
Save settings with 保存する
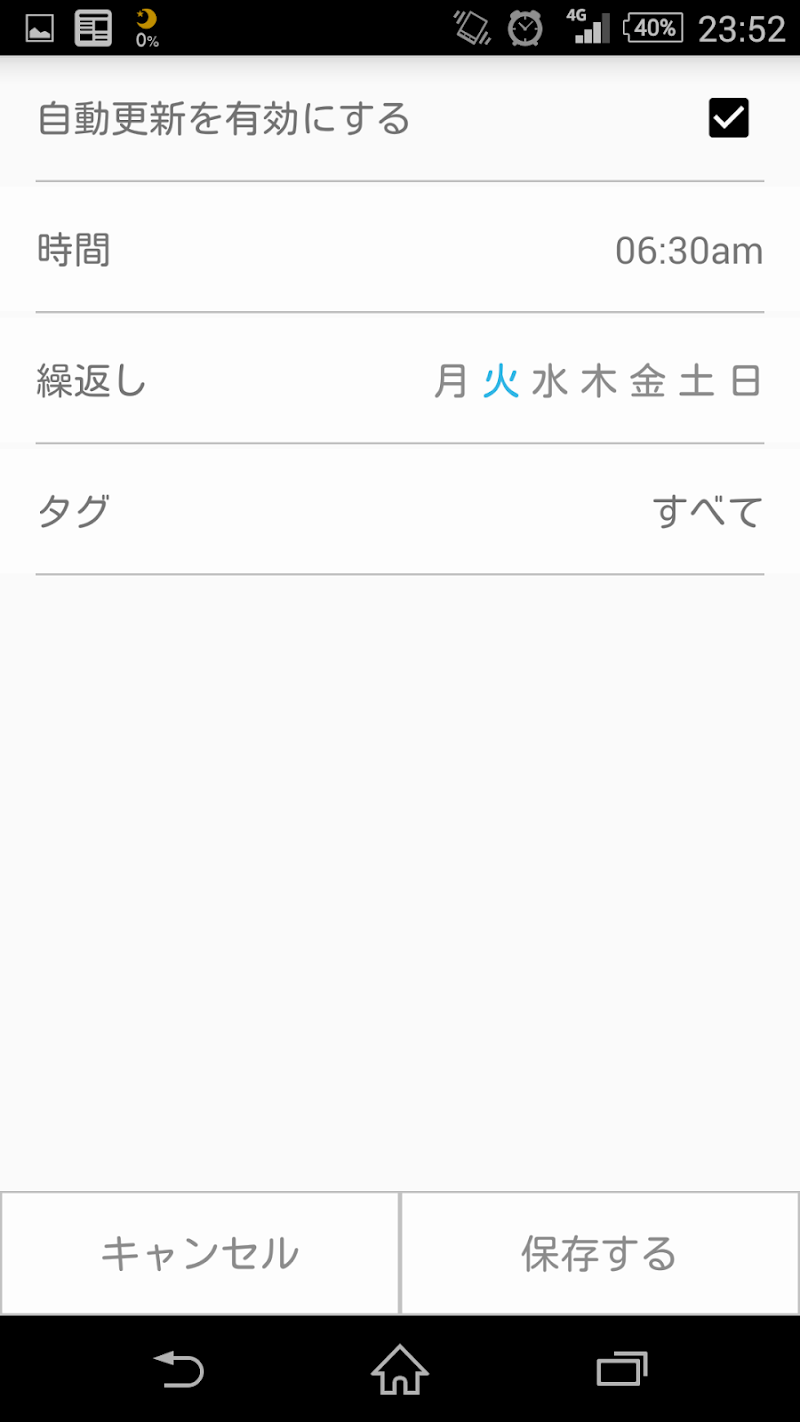tap(600, 1253)
